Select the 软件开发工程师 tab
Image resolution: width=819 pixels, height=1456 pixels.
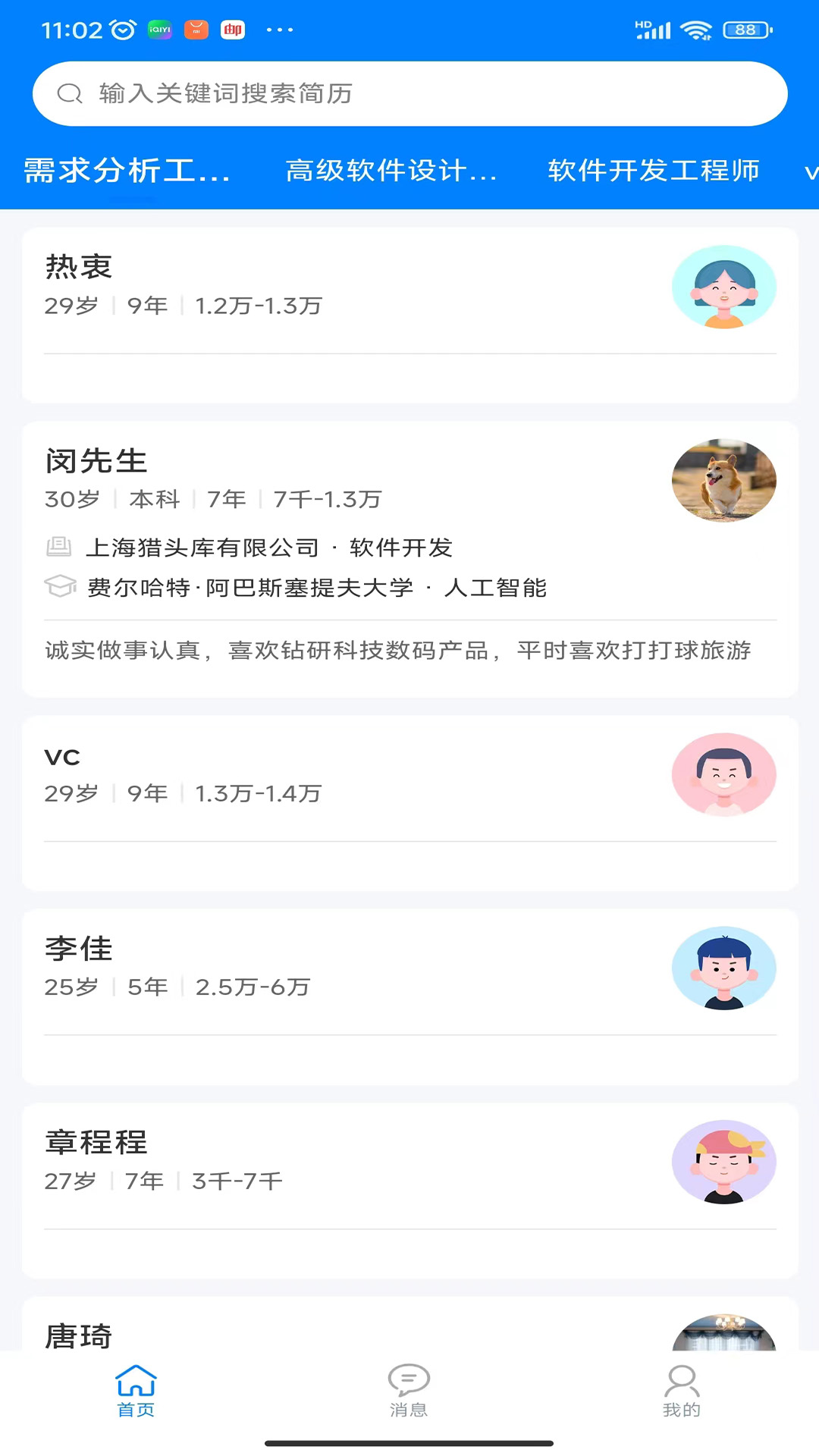(652, 171)
